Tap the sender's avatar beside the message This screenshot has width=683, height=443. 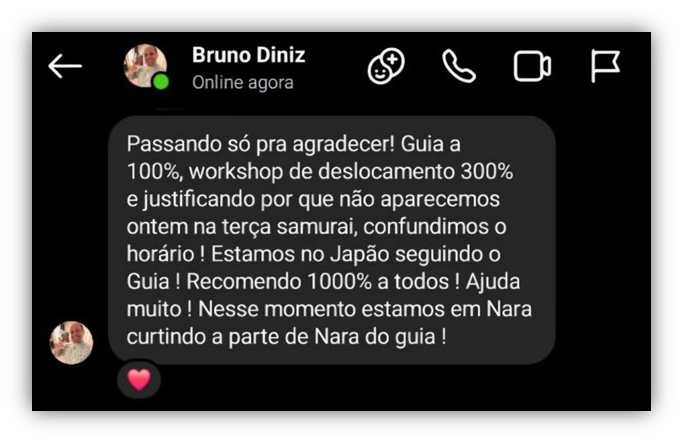tap(72, 343)
